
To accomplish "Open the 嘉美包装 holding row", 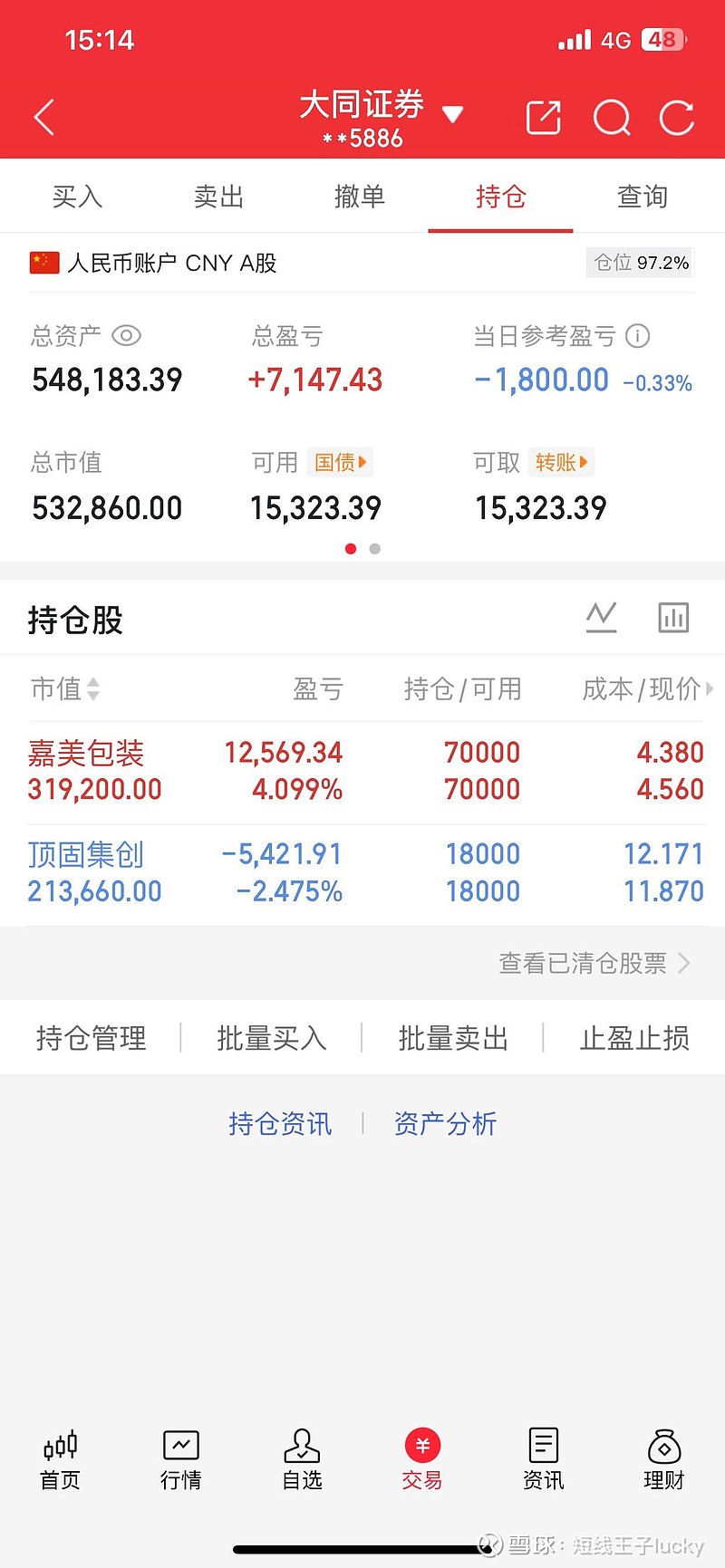I will [362, 771].
